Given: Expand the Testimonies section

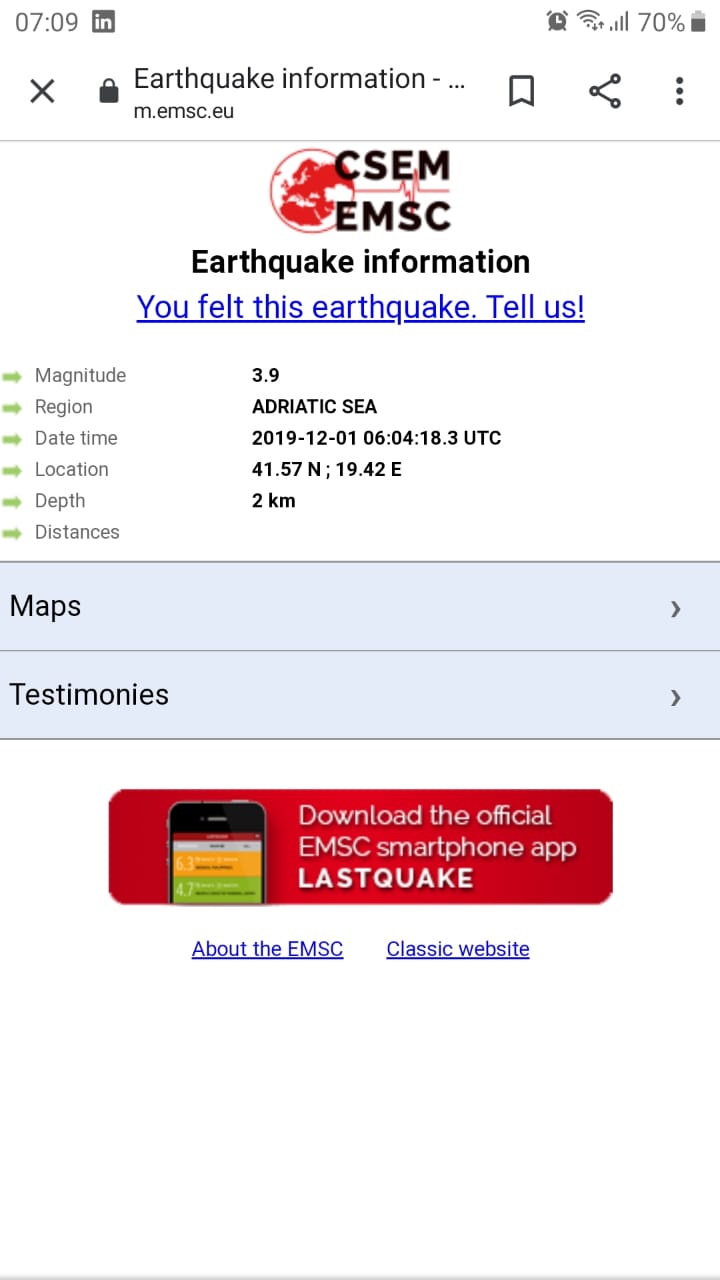Looking at the screenshot, I should (360, 695).
